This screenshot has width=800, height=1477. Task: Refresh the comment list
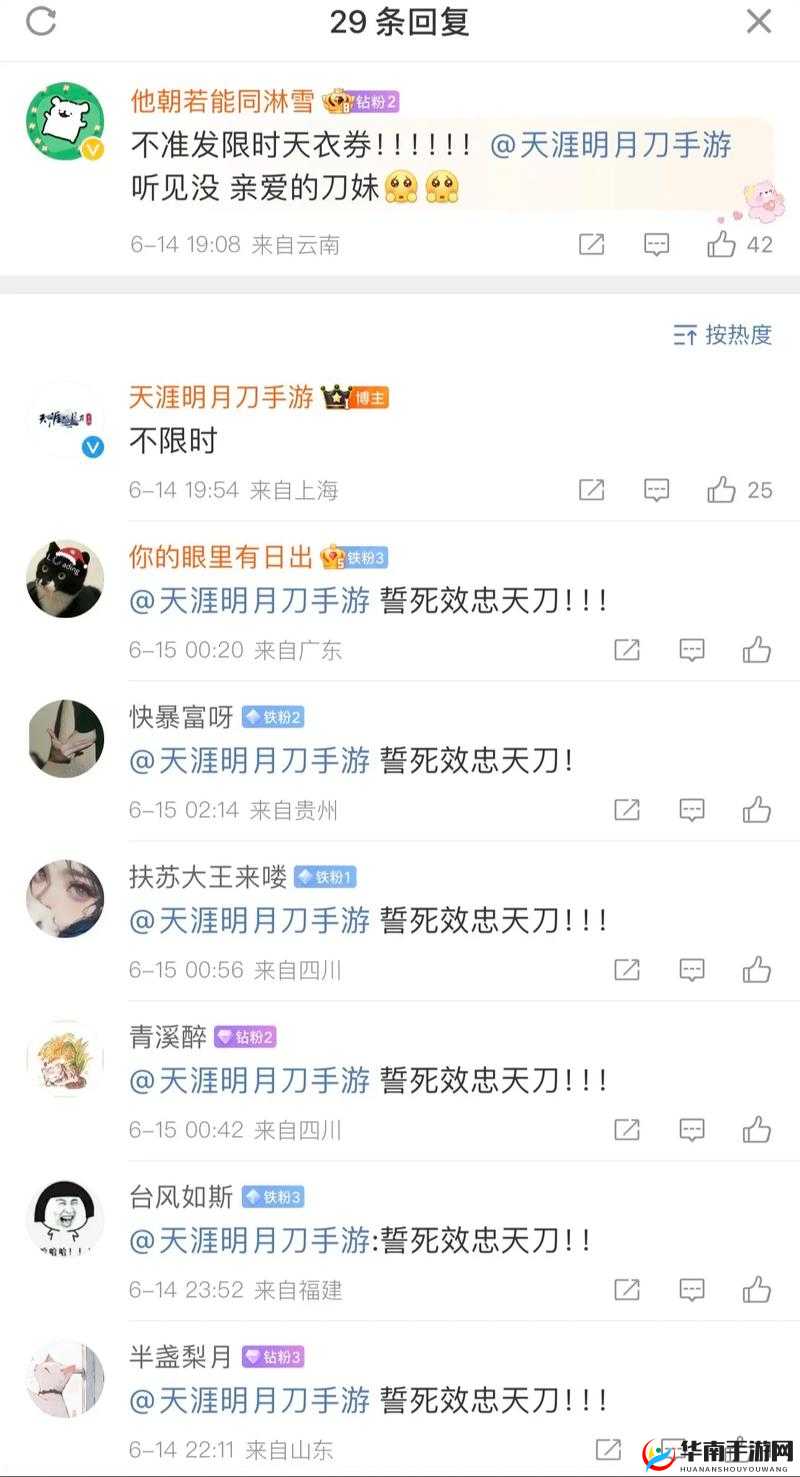(39, 22)
